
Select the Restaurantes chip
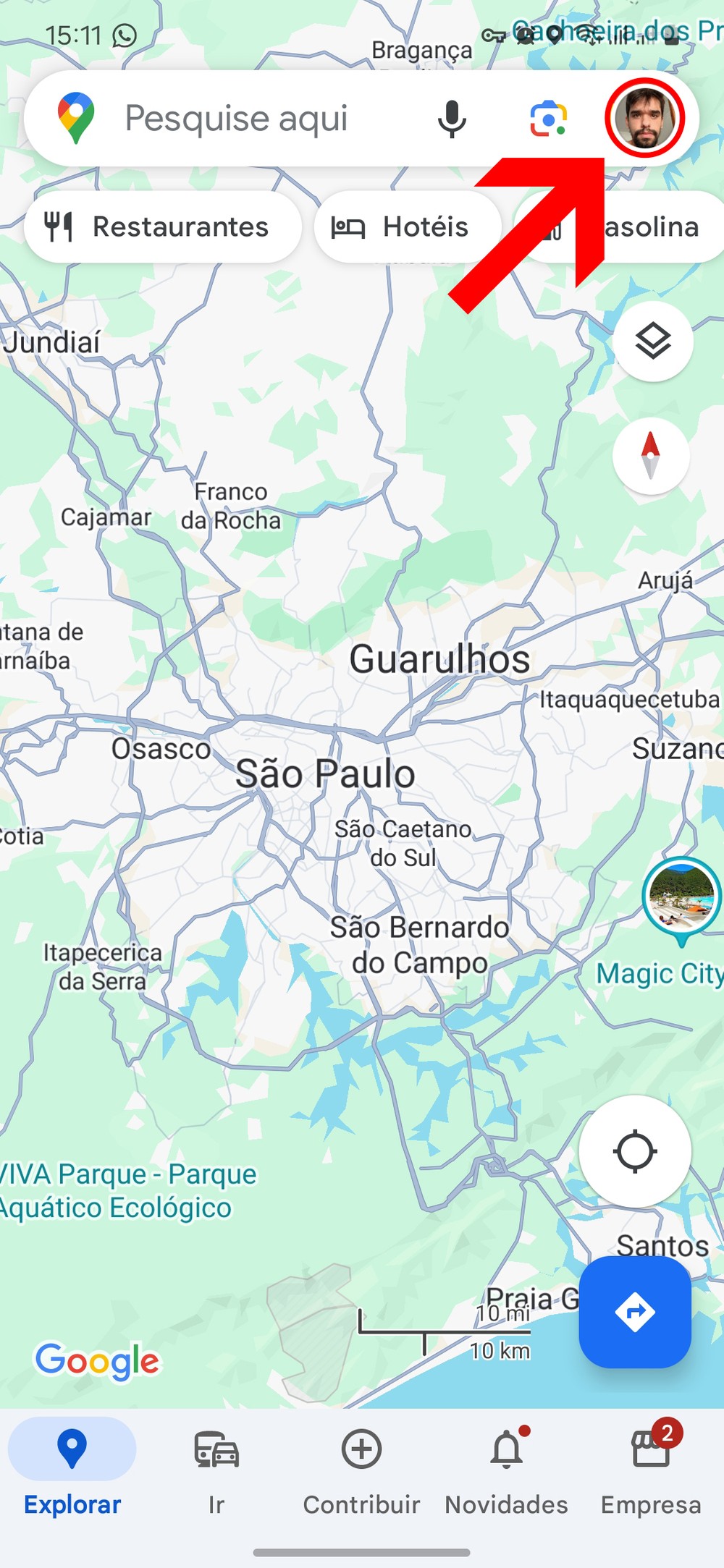pos(163,226)
